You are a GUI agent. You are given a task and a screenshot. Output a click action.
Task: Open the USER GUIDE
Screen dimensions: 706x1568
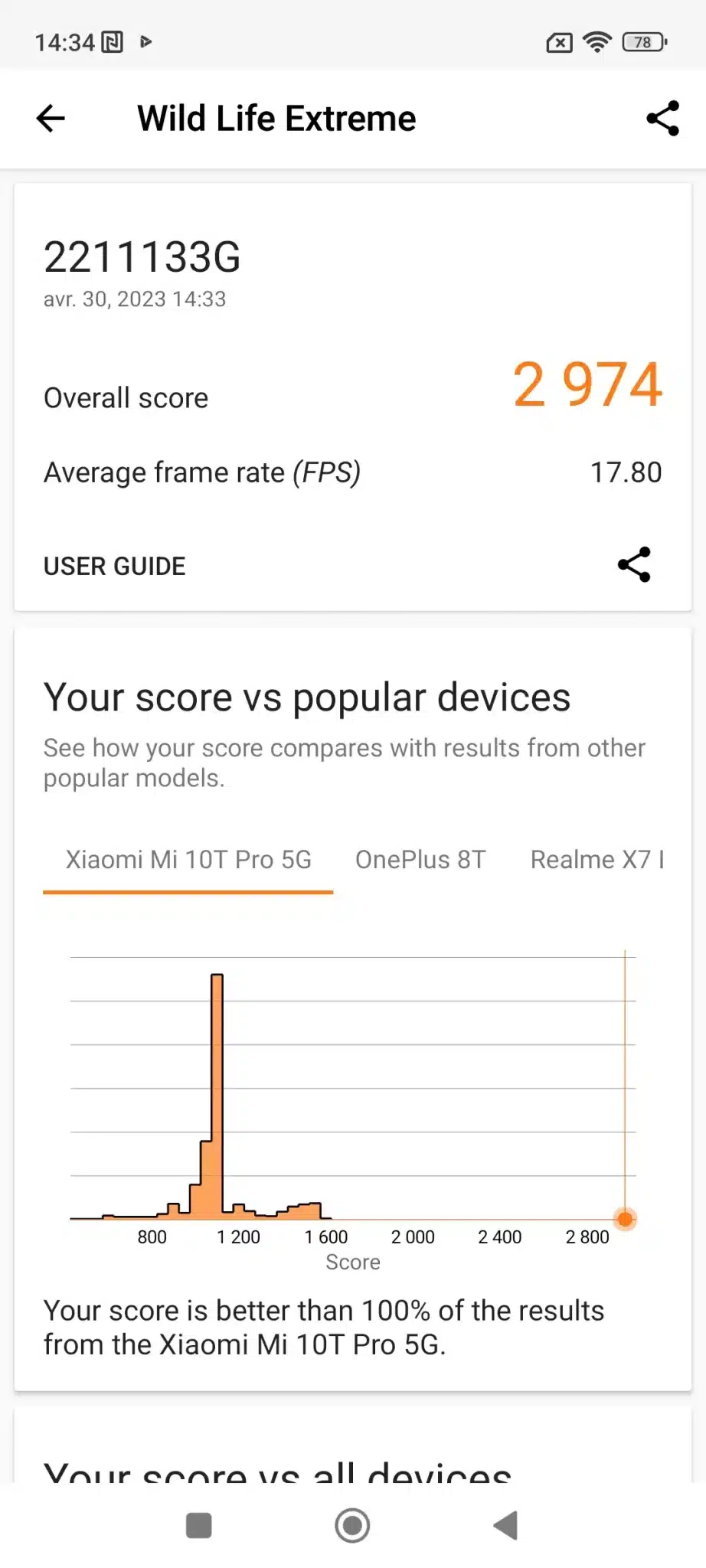click(x=115, y=566)
